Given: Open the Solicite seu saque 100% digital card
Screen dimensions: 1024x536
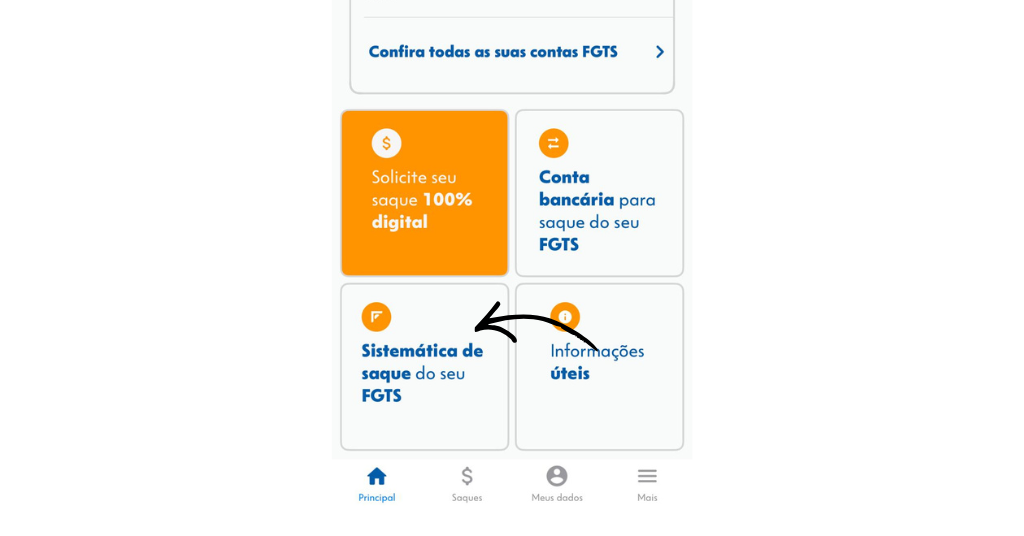Looking at the screenshot, I should click(424, 193).
